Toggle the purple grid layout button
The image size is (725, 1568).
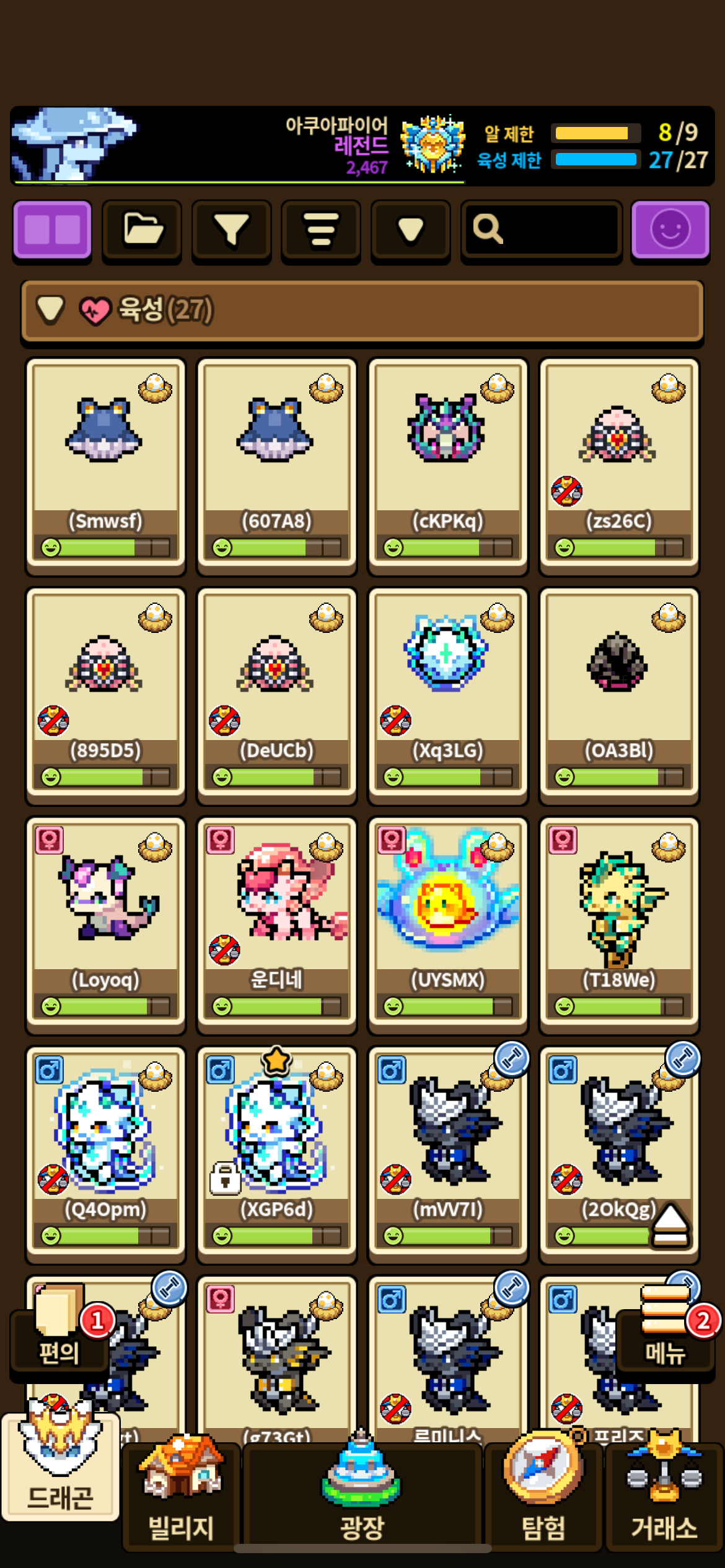[53, 230]
